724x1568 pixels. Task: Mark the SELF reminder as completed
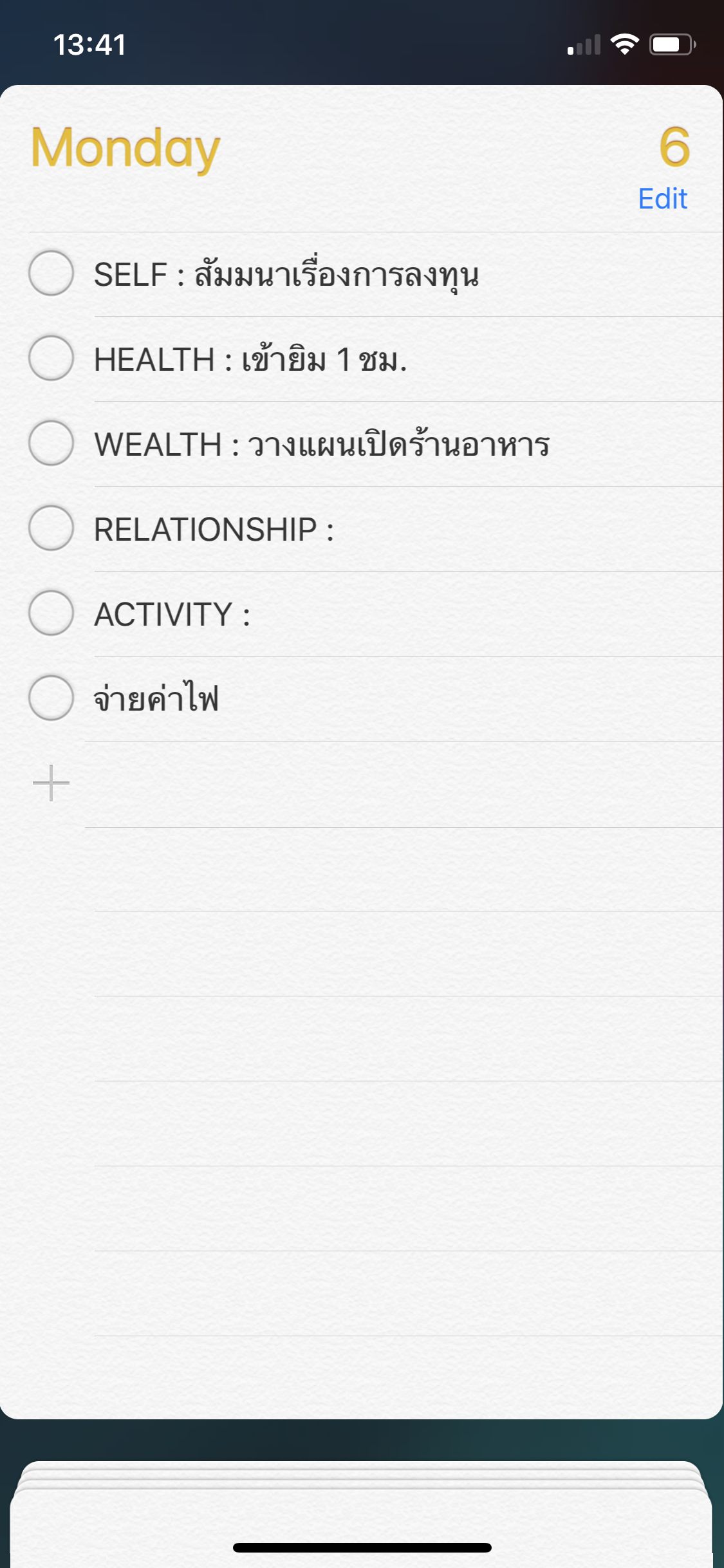click(x=51, y=273)
